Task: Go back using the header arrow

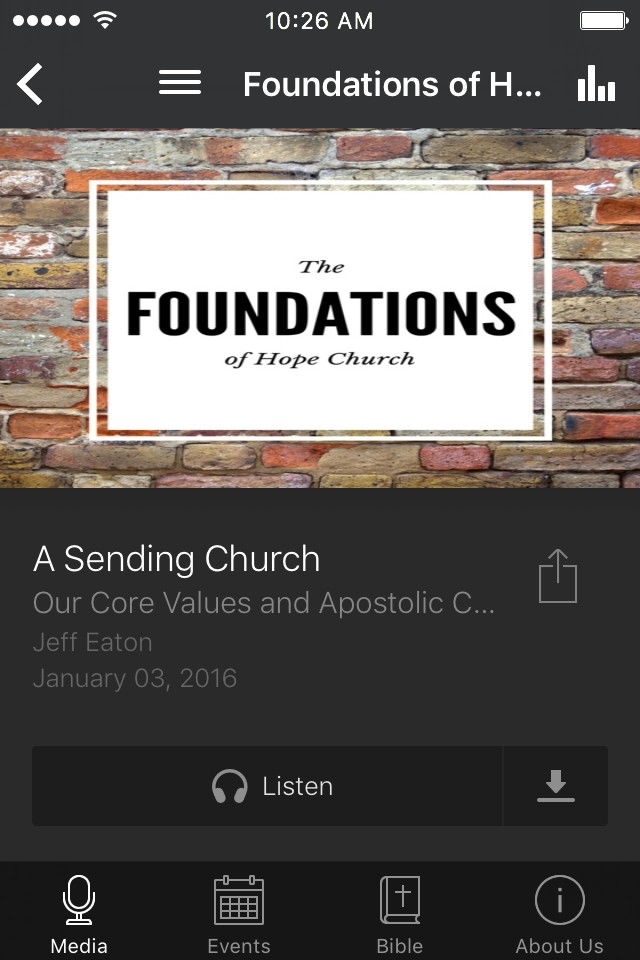Action: point(30,84)
